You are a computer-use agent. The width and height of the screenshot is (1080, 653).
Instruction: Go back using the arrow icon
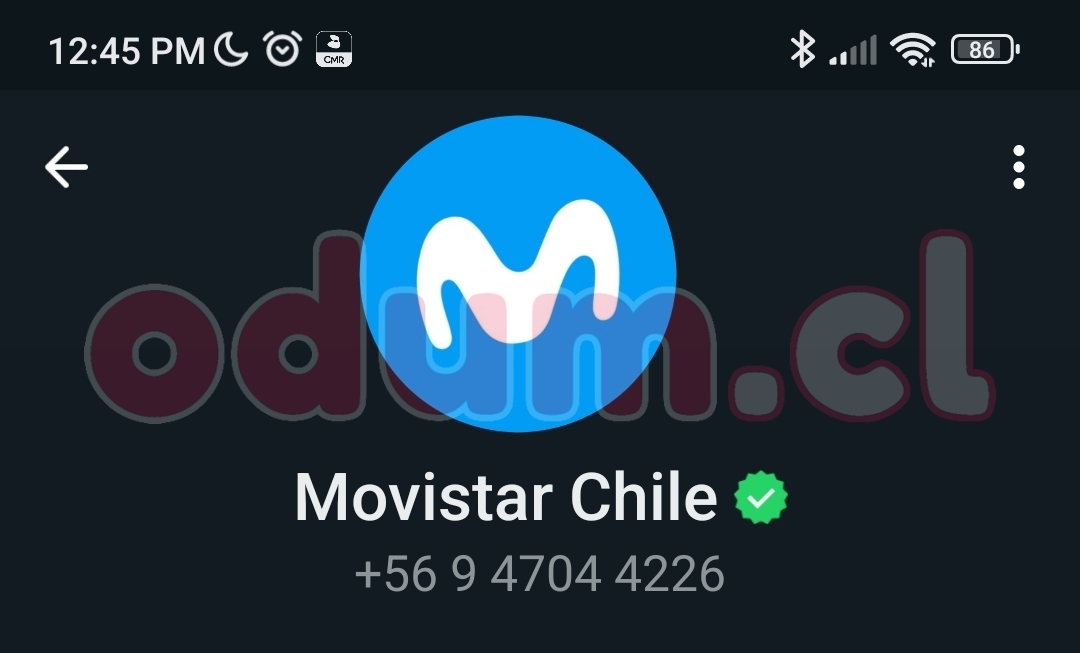pyautogui.click(x=67, y=167)
